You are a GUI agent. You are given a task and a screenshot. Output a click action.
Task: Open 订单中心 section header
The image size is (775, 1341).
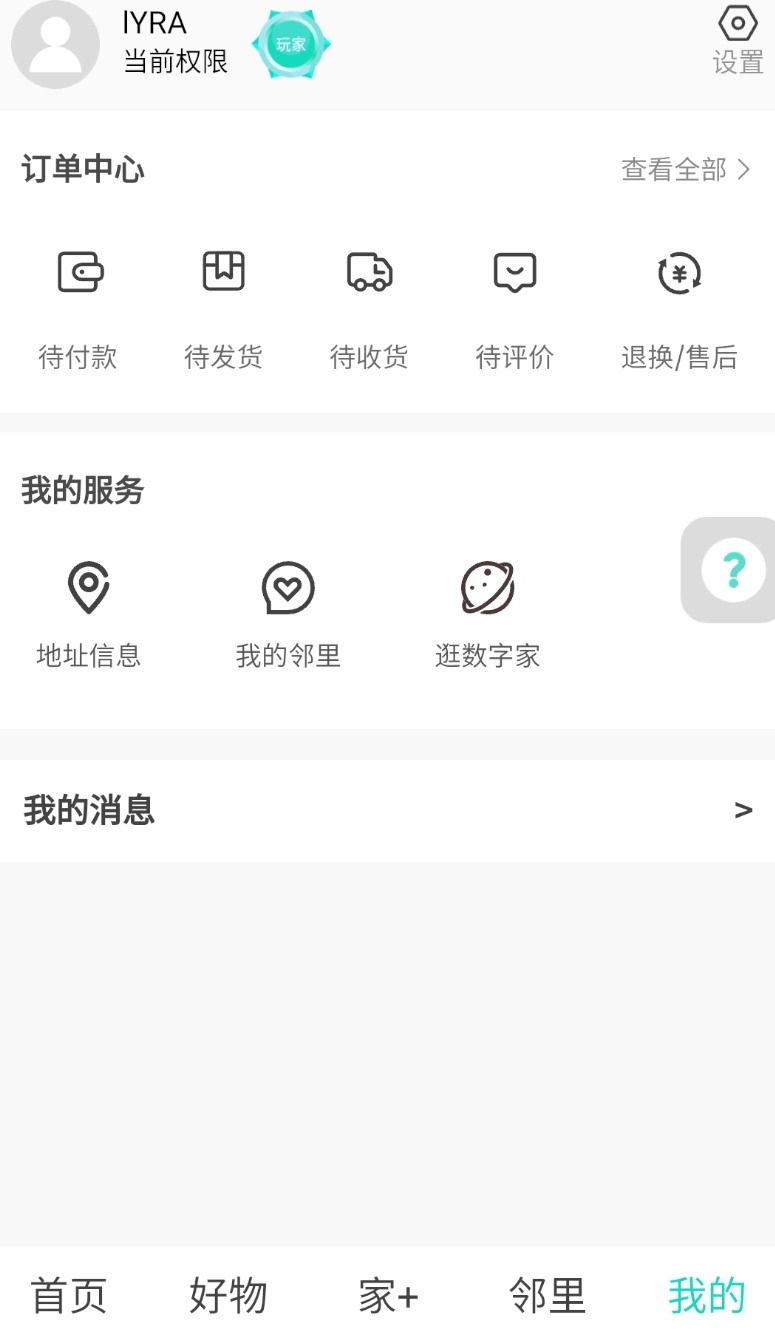[83, 170]
